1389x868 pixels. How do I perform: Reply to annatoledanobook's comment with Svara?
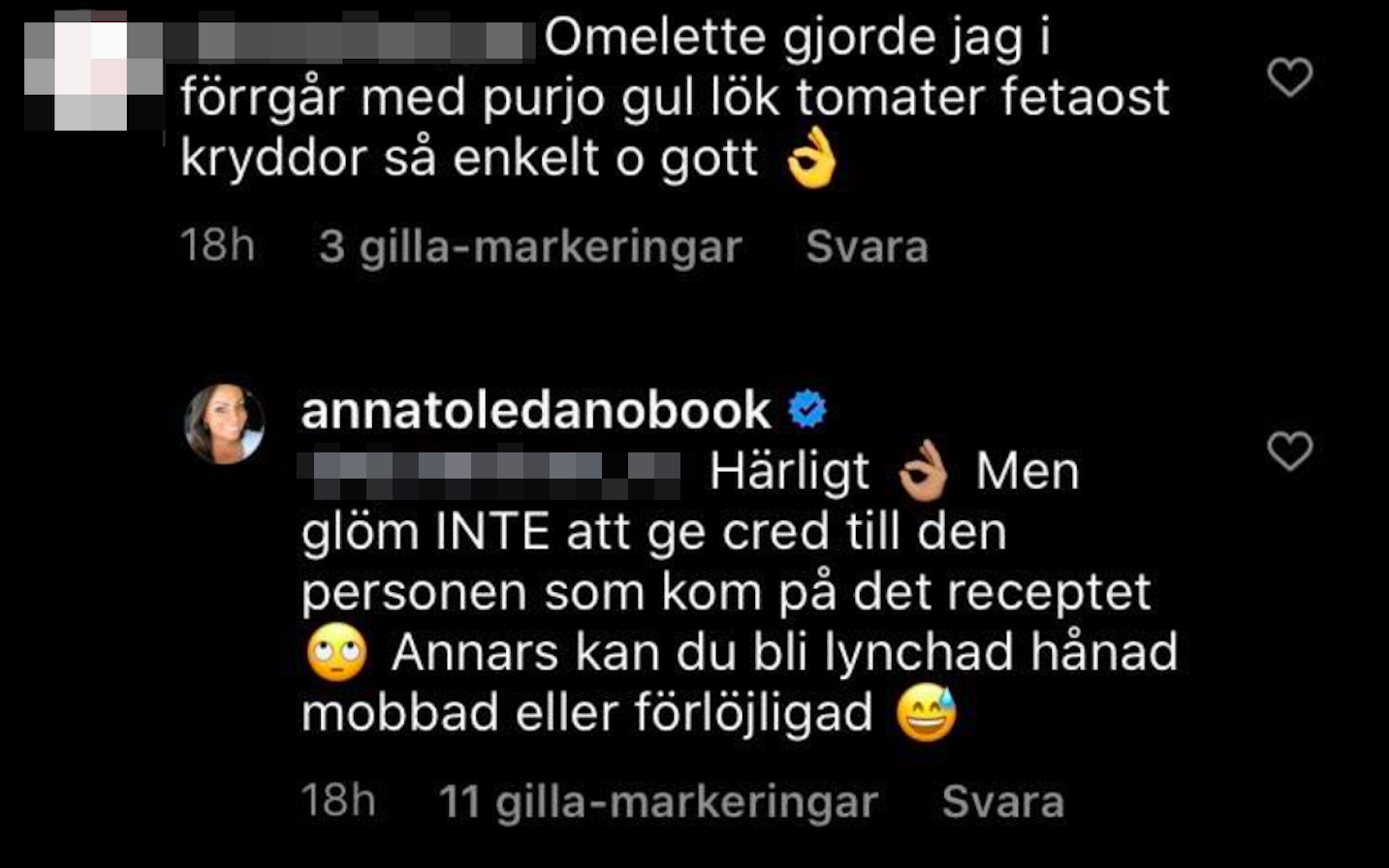pos(1002,802)
